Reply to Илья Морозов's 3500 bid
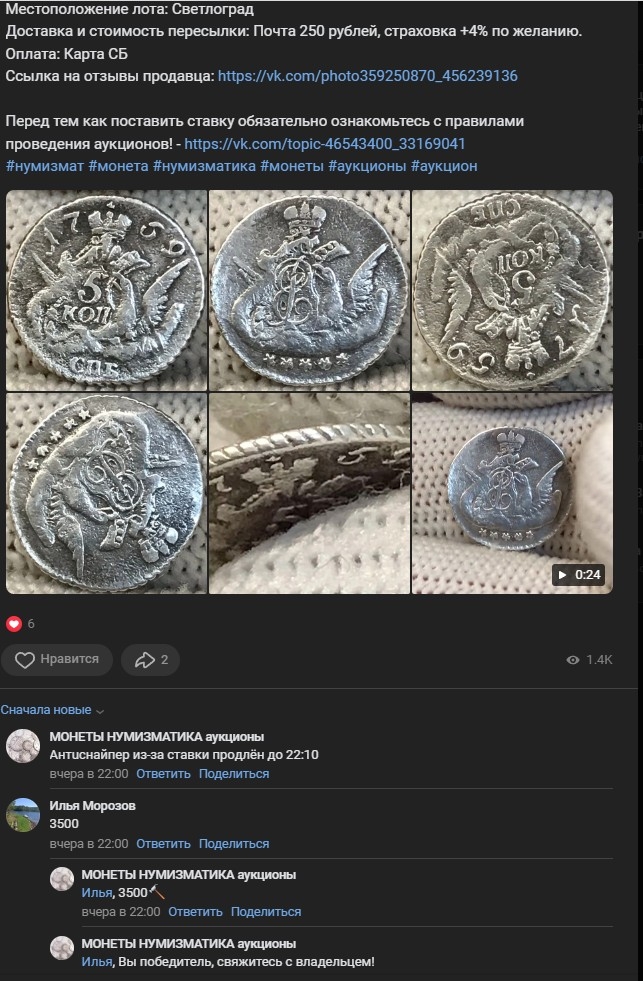This screenshot has width=643, height=981. pyautogui.click(x=163, y=844)
